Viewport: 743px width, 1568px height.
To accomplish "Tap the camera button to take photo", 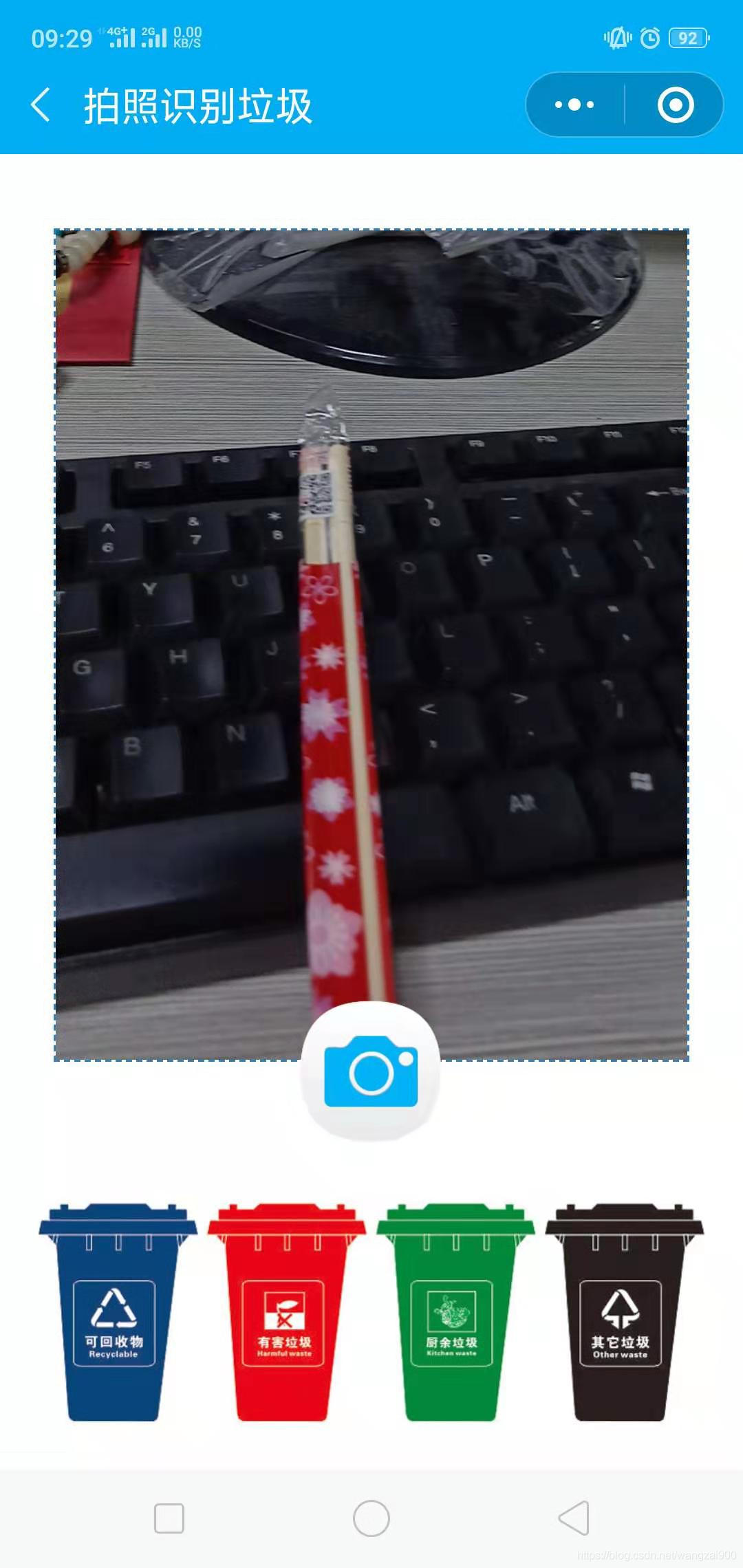I will tap(371, 1071).
